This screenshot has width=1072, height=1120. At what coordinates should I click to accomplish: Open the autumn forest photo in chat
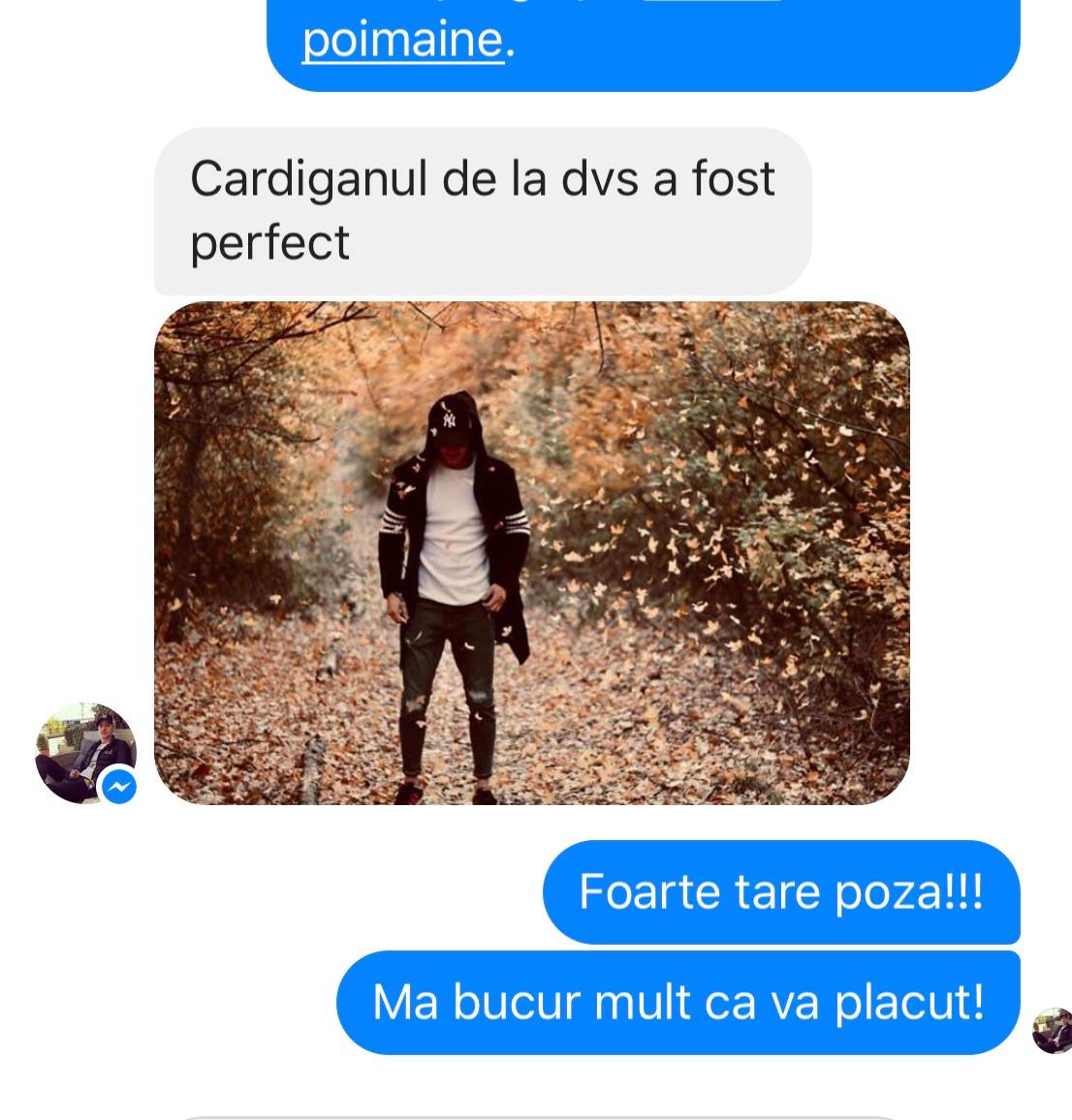coord(532,553)
